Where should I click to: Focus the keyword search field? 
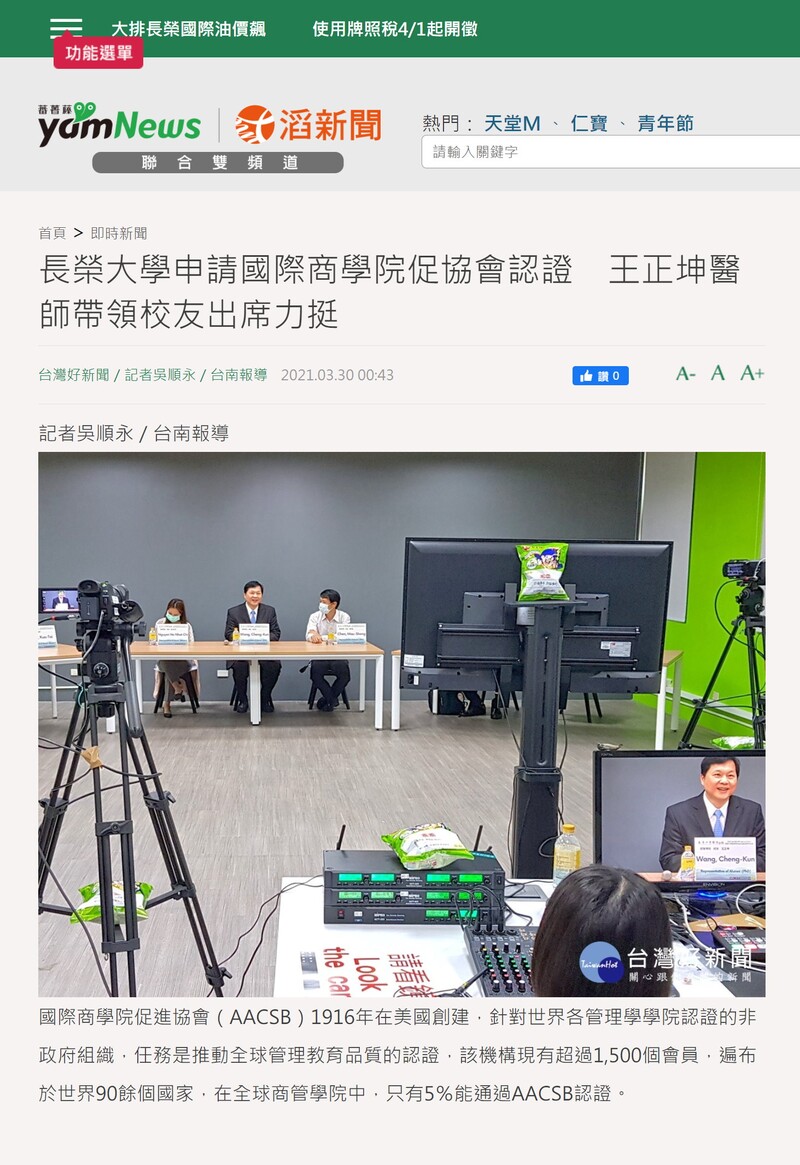coord(610,152)
